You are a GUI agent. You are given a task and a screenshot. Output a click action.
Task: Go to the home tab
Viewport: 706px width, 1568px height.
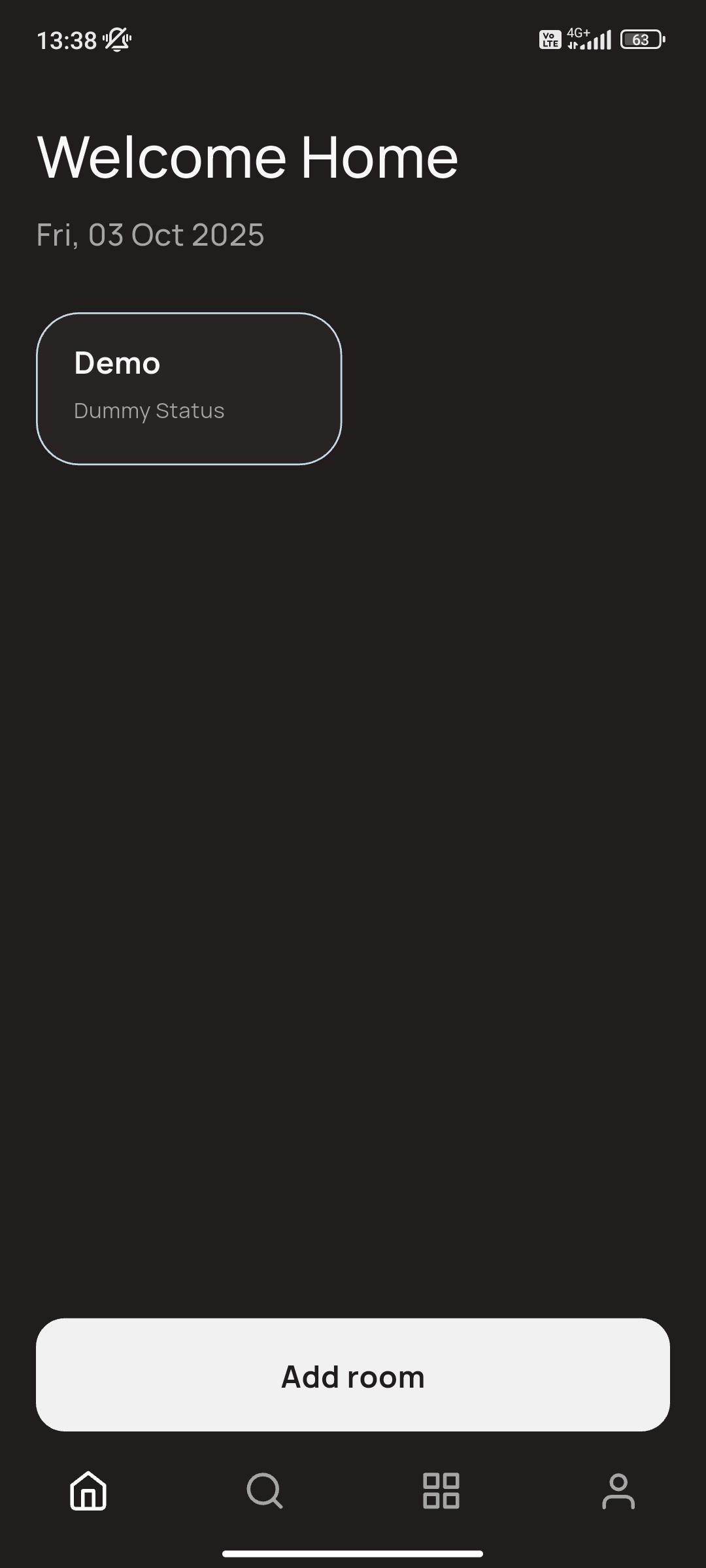[88, 1490]
